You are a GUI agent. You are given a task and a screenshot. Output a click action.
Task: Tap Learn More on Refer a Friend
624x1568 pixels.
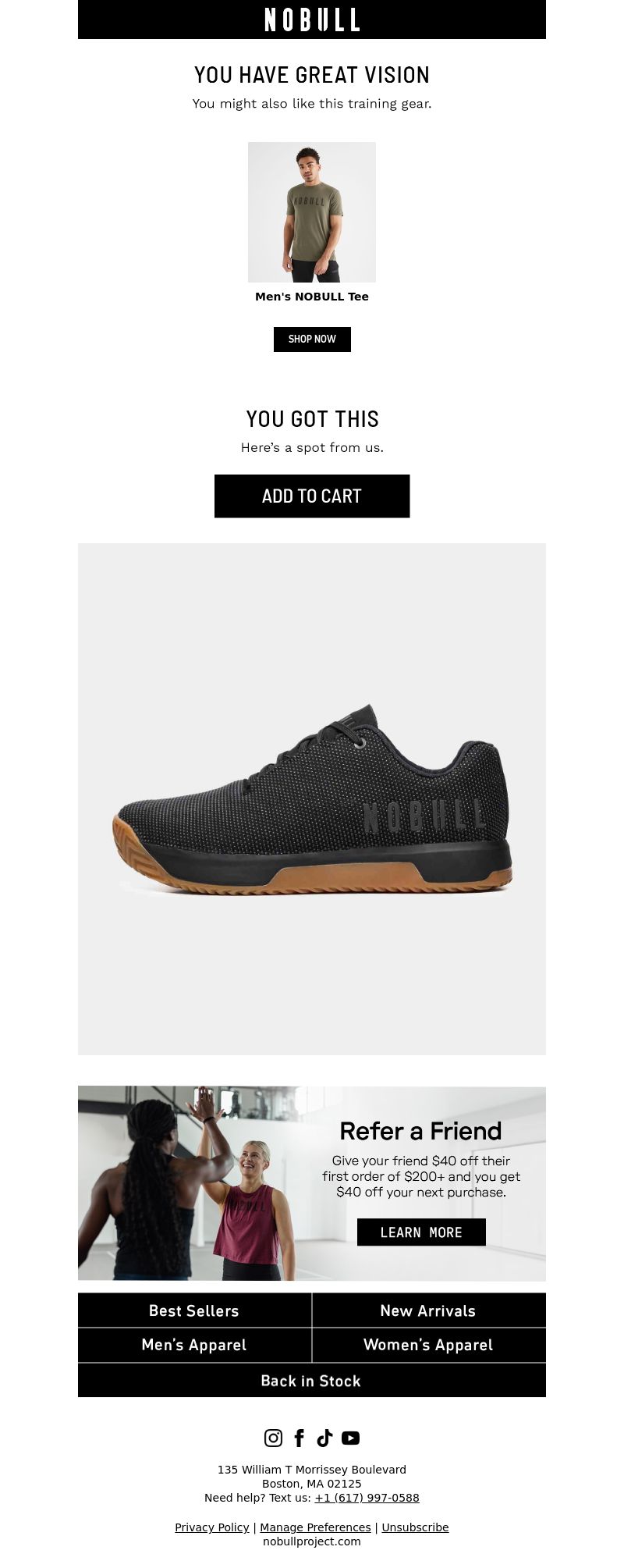point(421,1232)
